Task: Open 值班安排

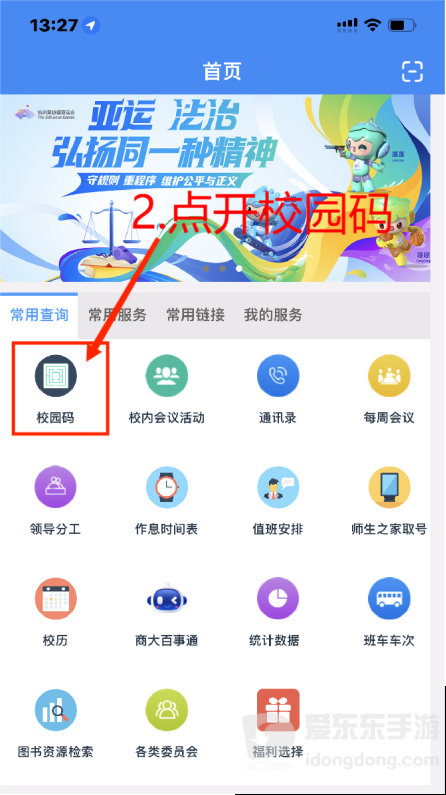Action: (278, 500)
